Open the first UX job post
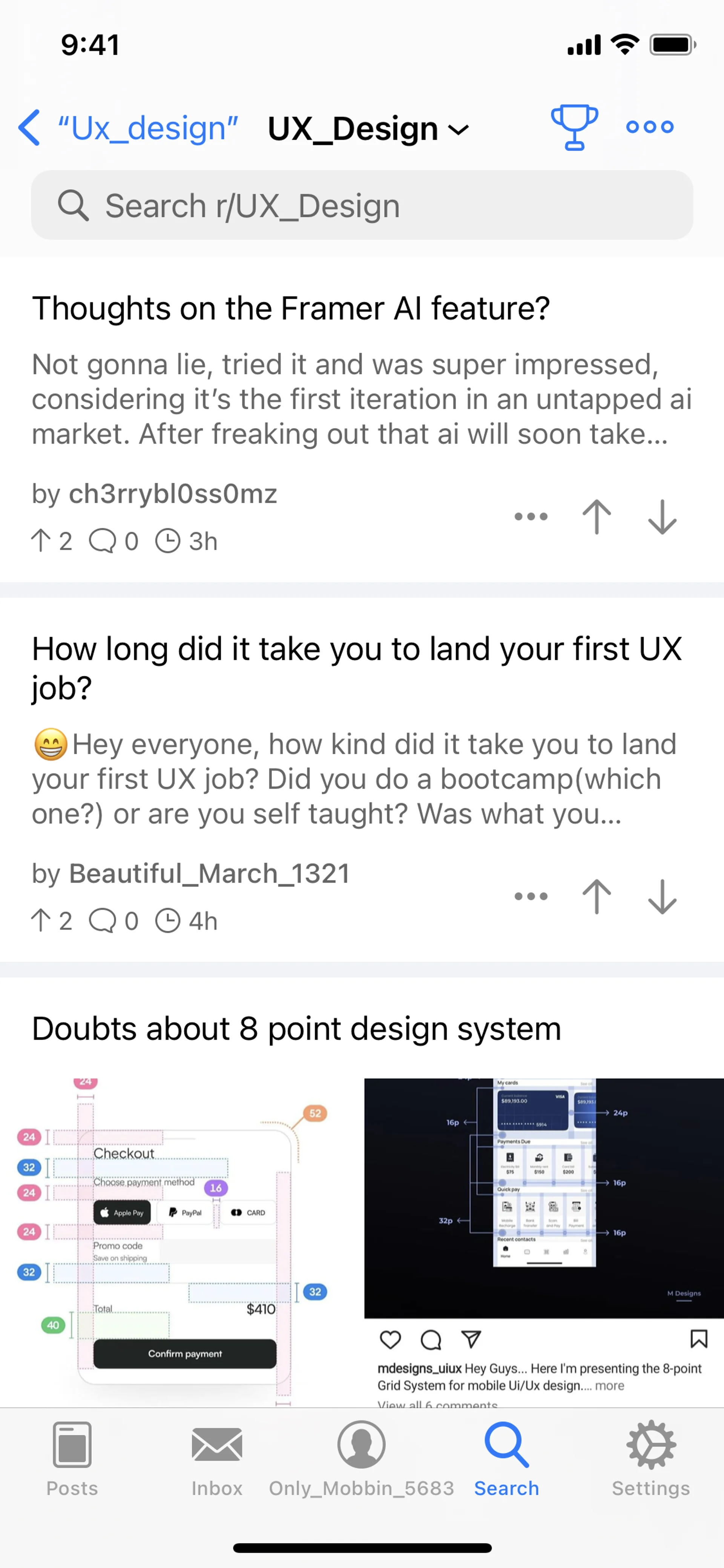Screen dimensions: 724x1568 pos(356,667)
